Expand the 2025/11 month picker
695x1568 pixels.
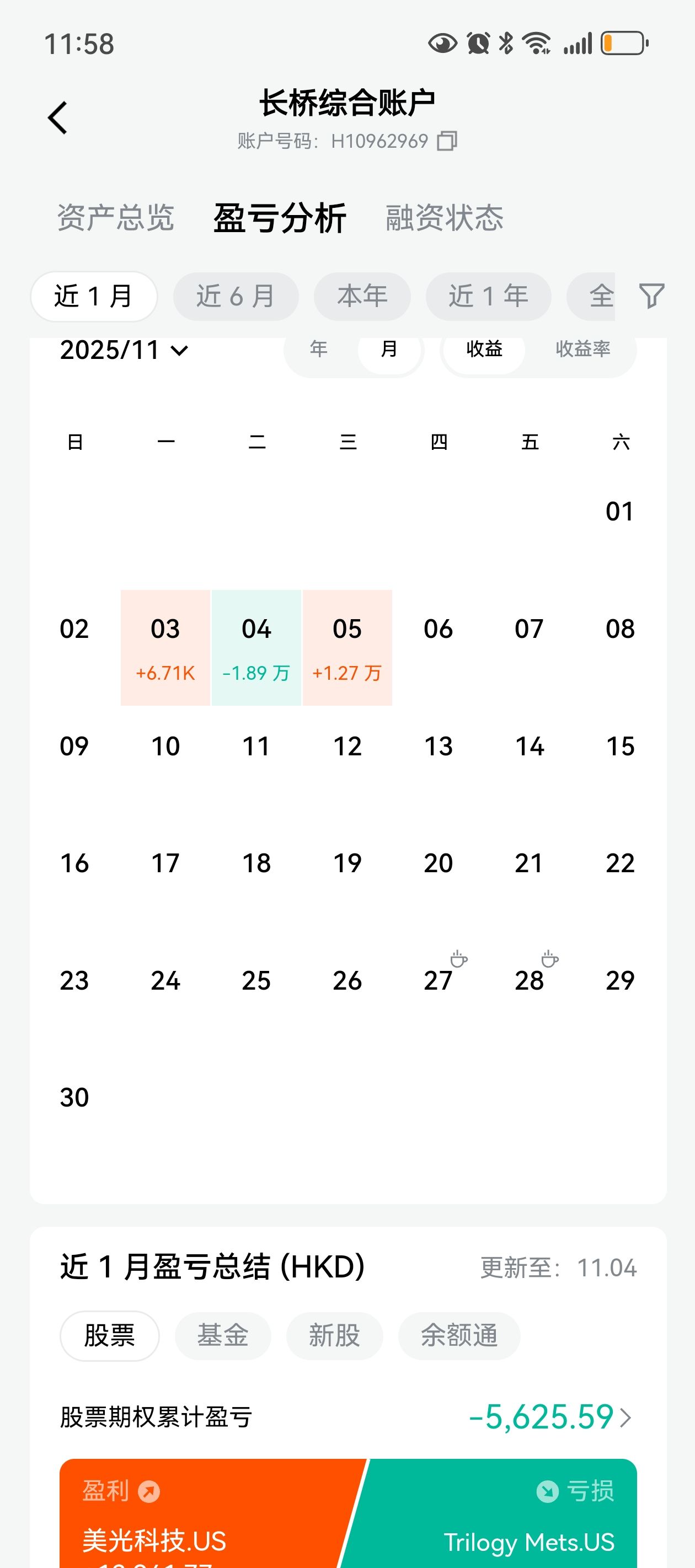click(x=124, y=350)
